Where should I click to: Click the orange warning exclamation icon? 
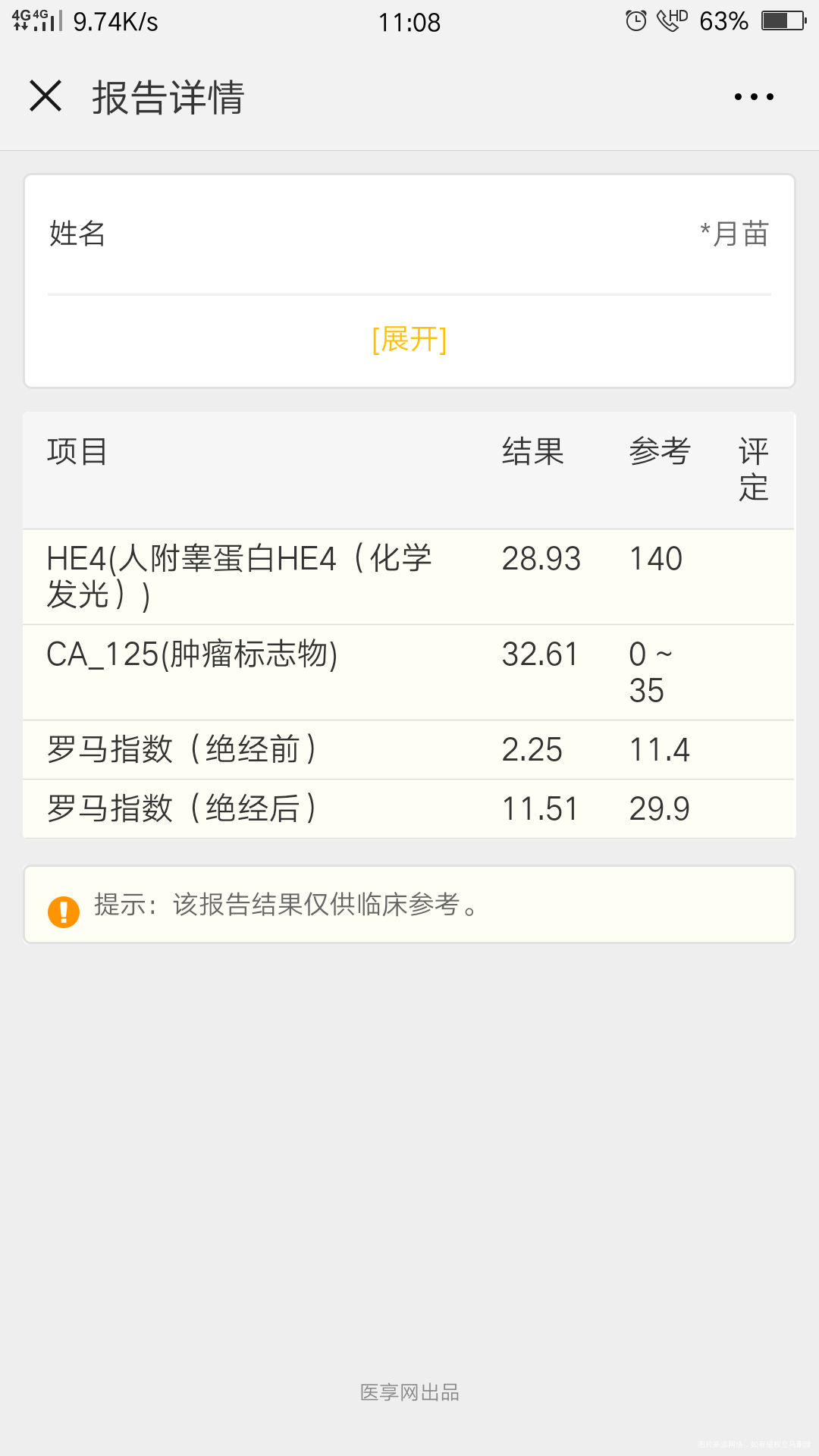tap(64, 911)
